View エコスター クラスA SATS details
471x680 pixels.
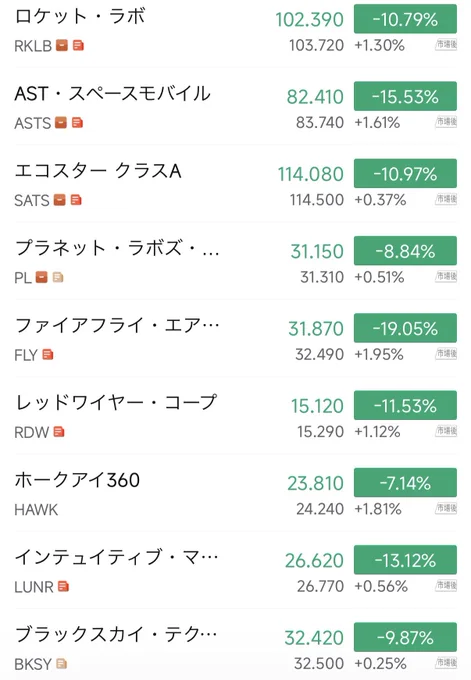click(236, 184)
